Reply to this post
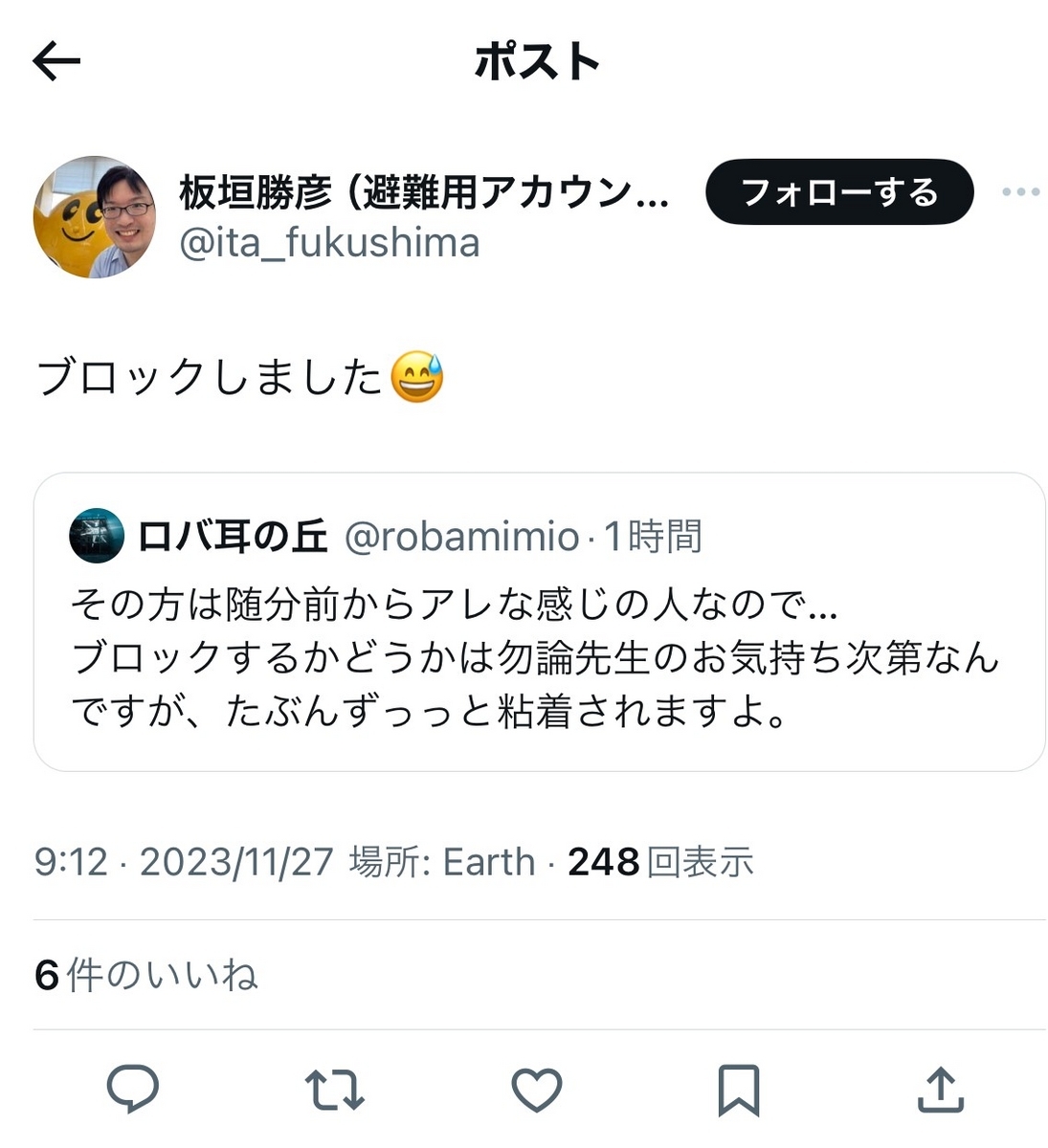This screenshot has height=1148, width=1048. tap(132, 1089)
